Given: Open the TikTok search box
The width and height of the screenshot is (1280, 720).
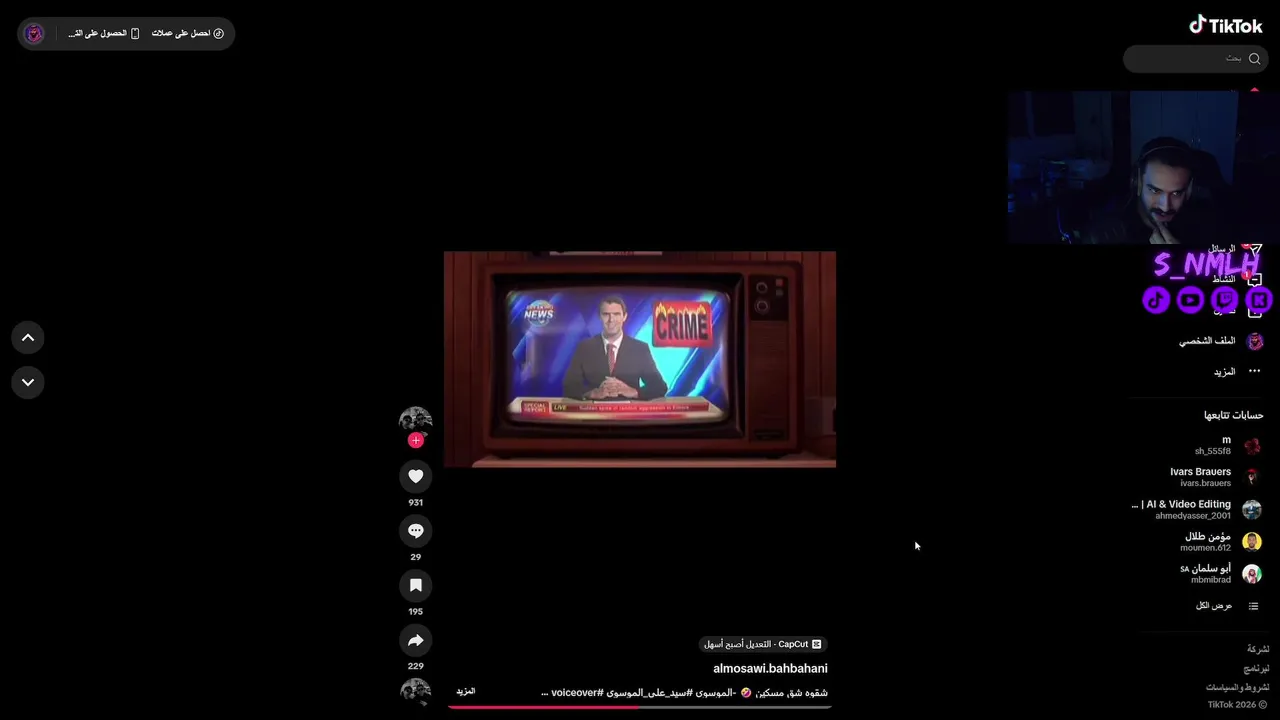Looking at the screenshot, I should (x=1195, y=59).
